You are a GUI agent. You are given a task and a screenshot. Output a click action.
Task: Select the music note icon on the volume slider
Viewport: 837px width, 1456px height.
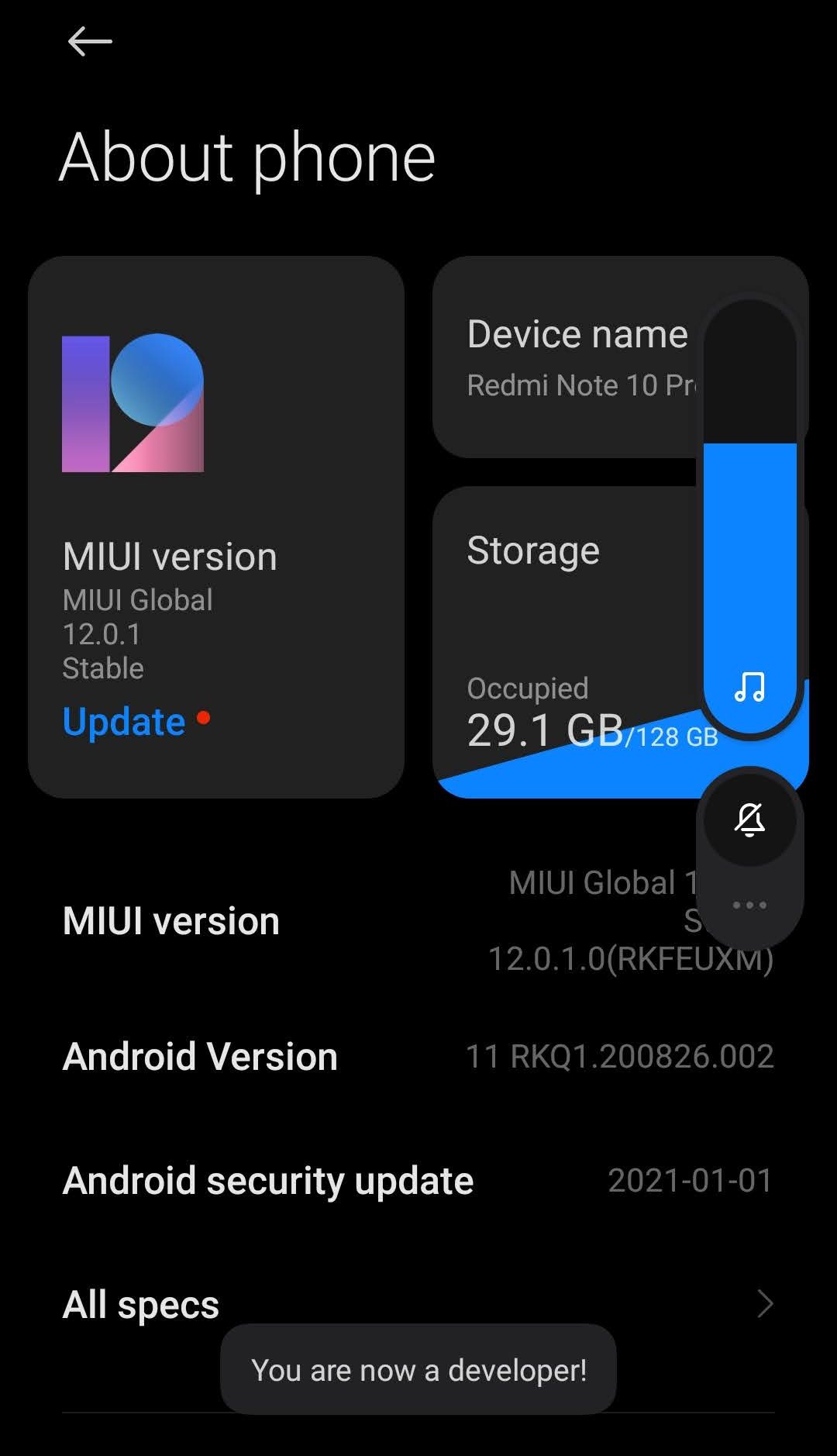[x=749, y=685]
